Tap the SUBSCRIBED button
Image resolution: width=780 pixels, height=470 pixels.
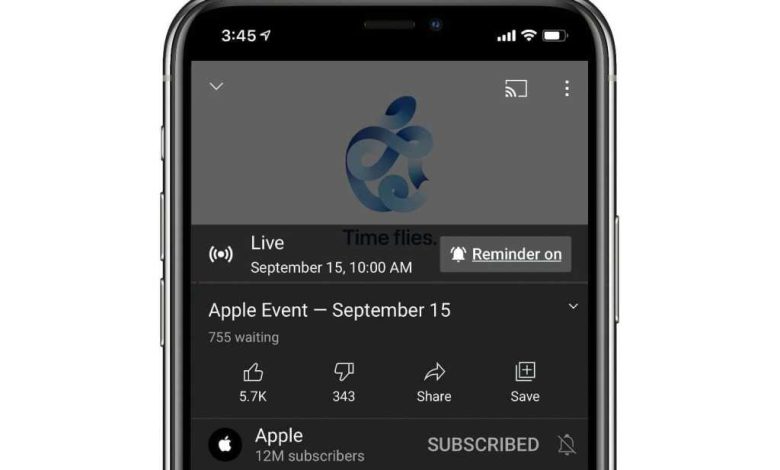[x=483, y=444]
